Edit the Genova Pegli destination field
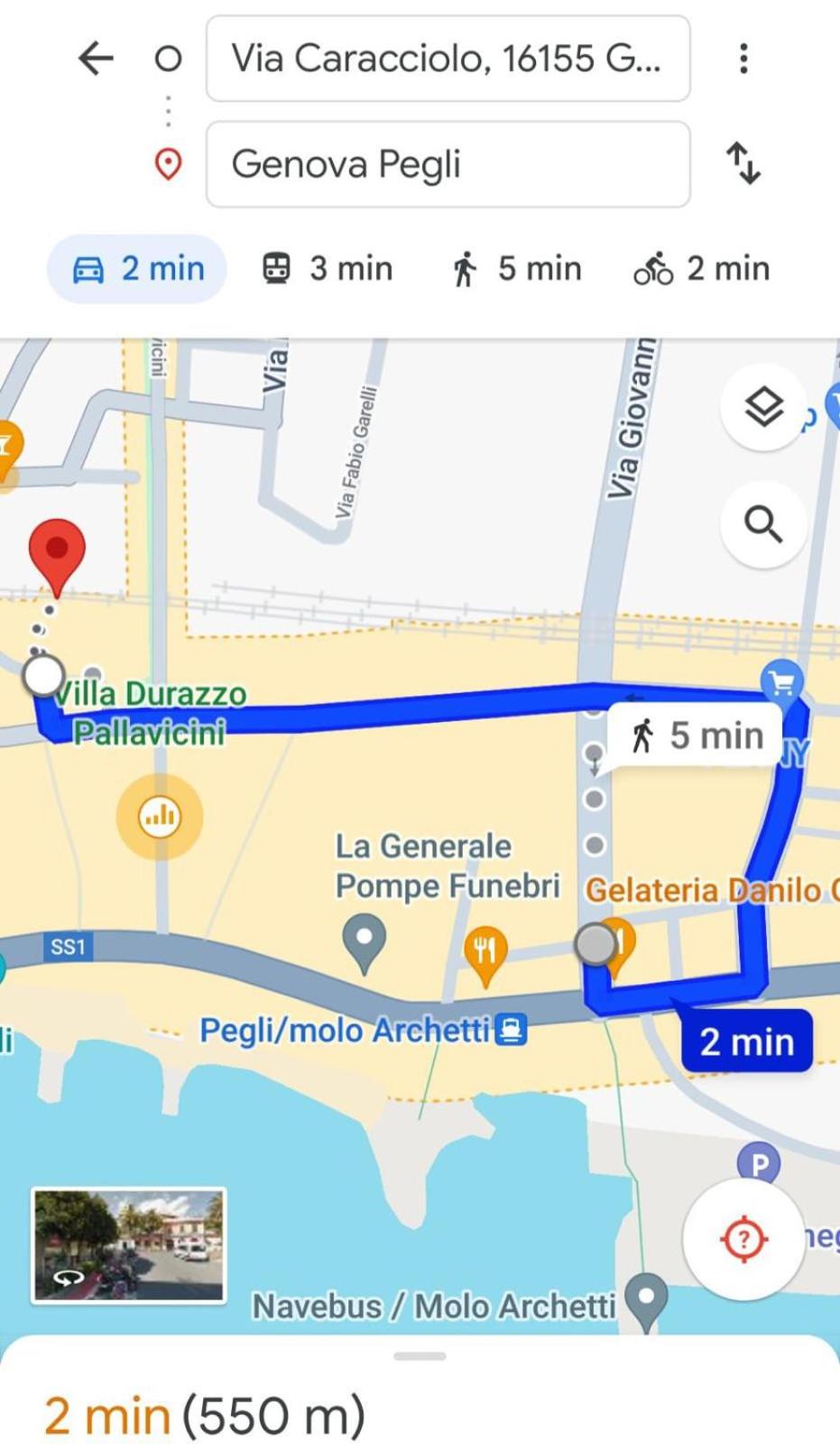 448,164
